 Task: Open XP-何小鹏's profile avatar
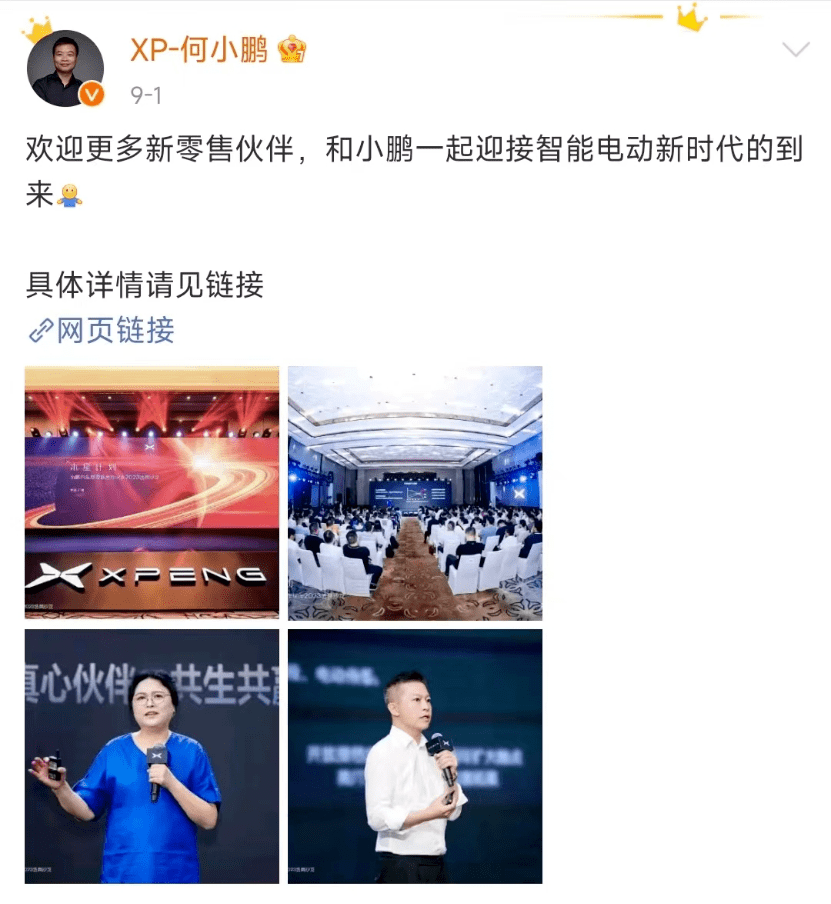(67, 68)
